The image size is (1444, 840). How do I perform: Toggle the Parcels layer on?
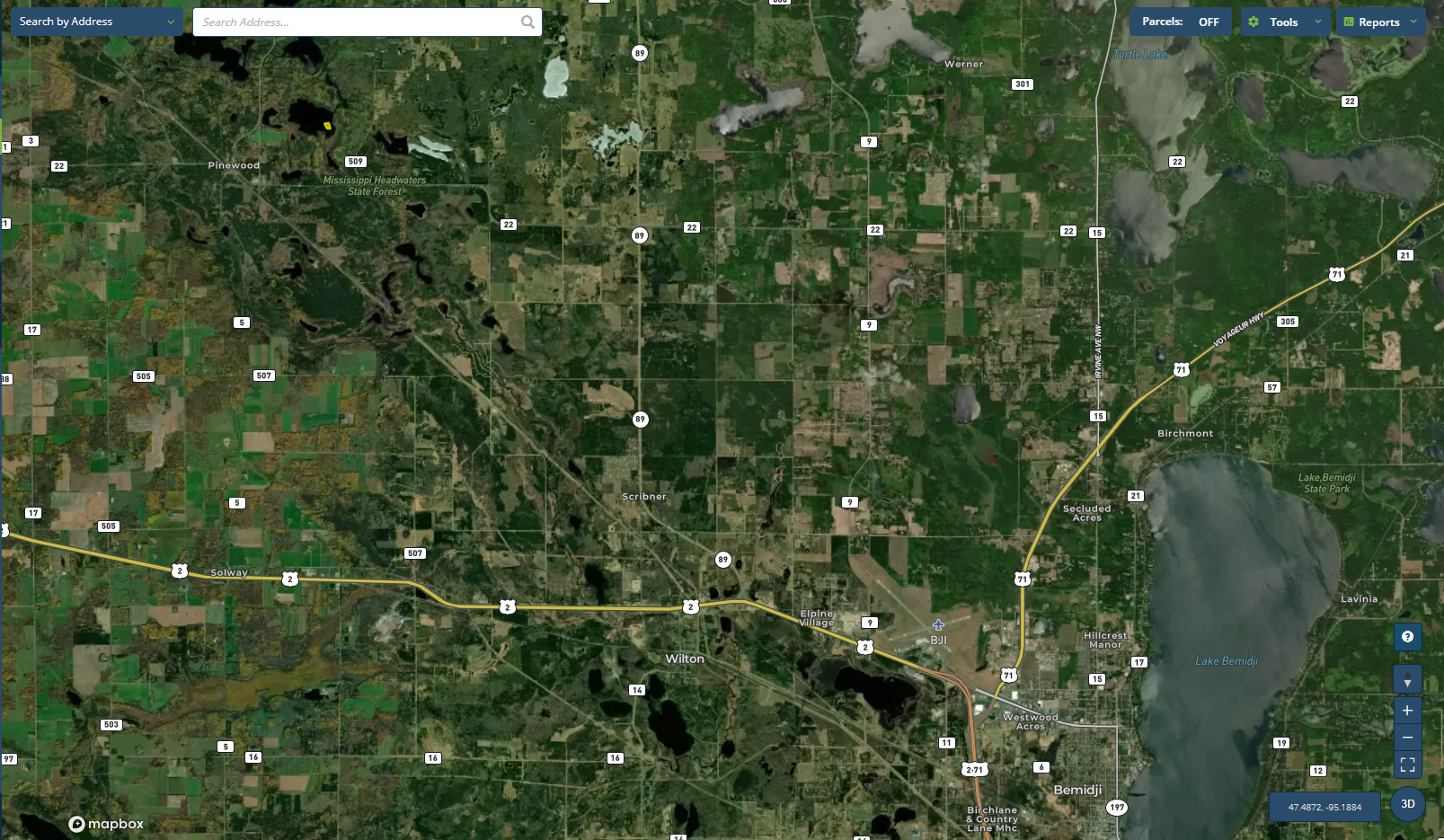click(1180, 22)
